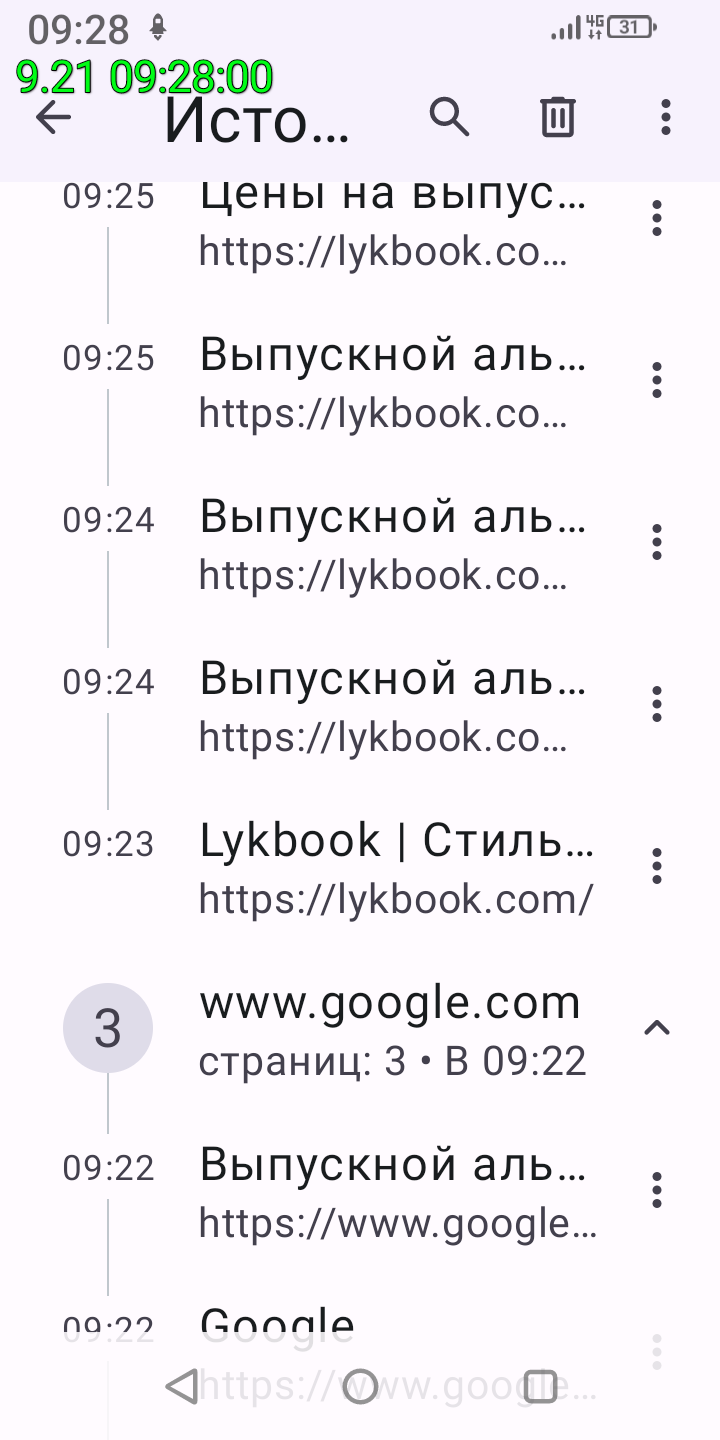Show options for the 09:25 "Выпускной аль…" entry
This screenshot has height=1440, width=720.
pyautogui.click(x=657, y=380)
